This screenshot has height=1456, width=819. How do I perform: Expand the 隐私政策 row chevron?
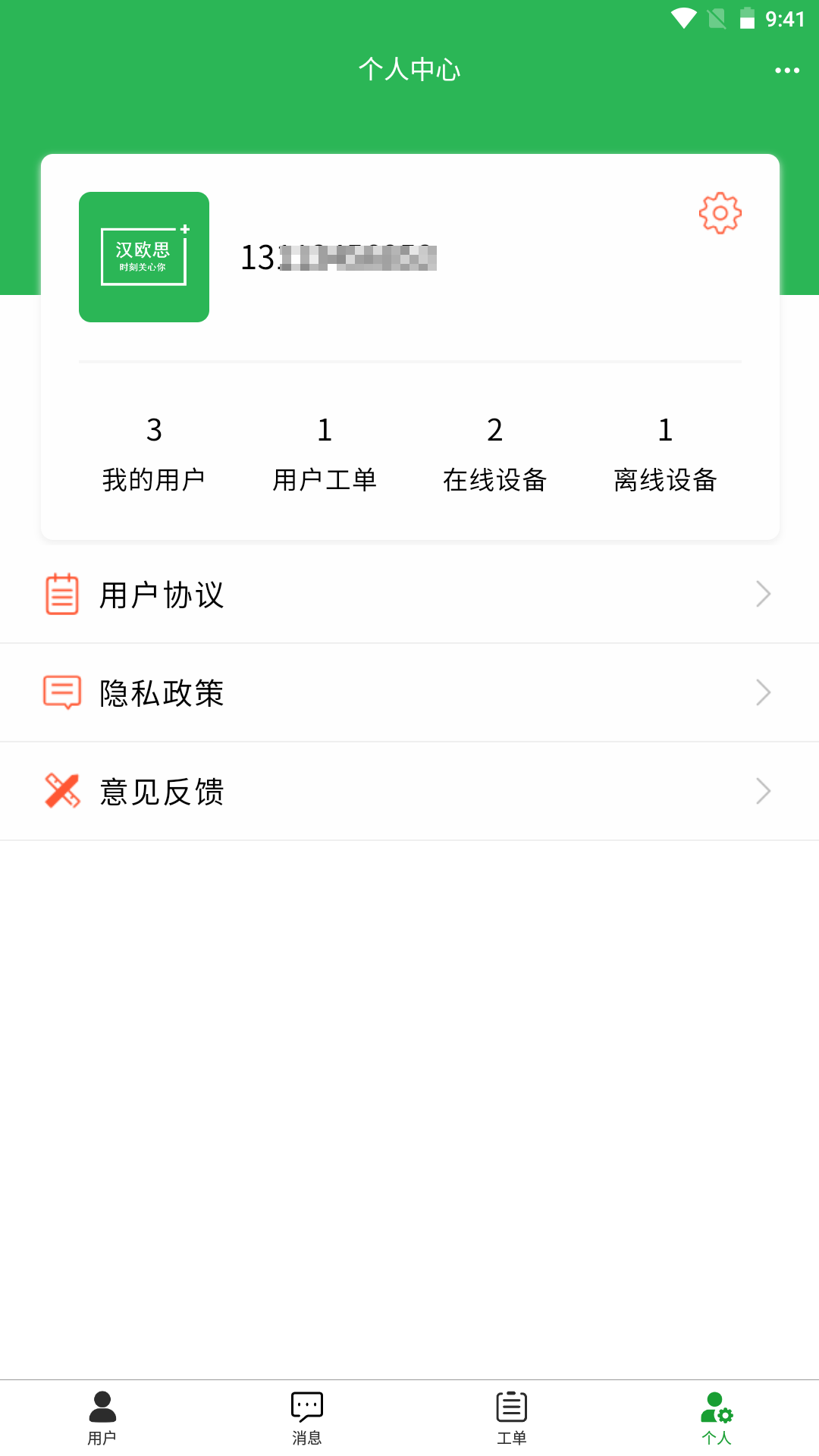click(763, 692)
